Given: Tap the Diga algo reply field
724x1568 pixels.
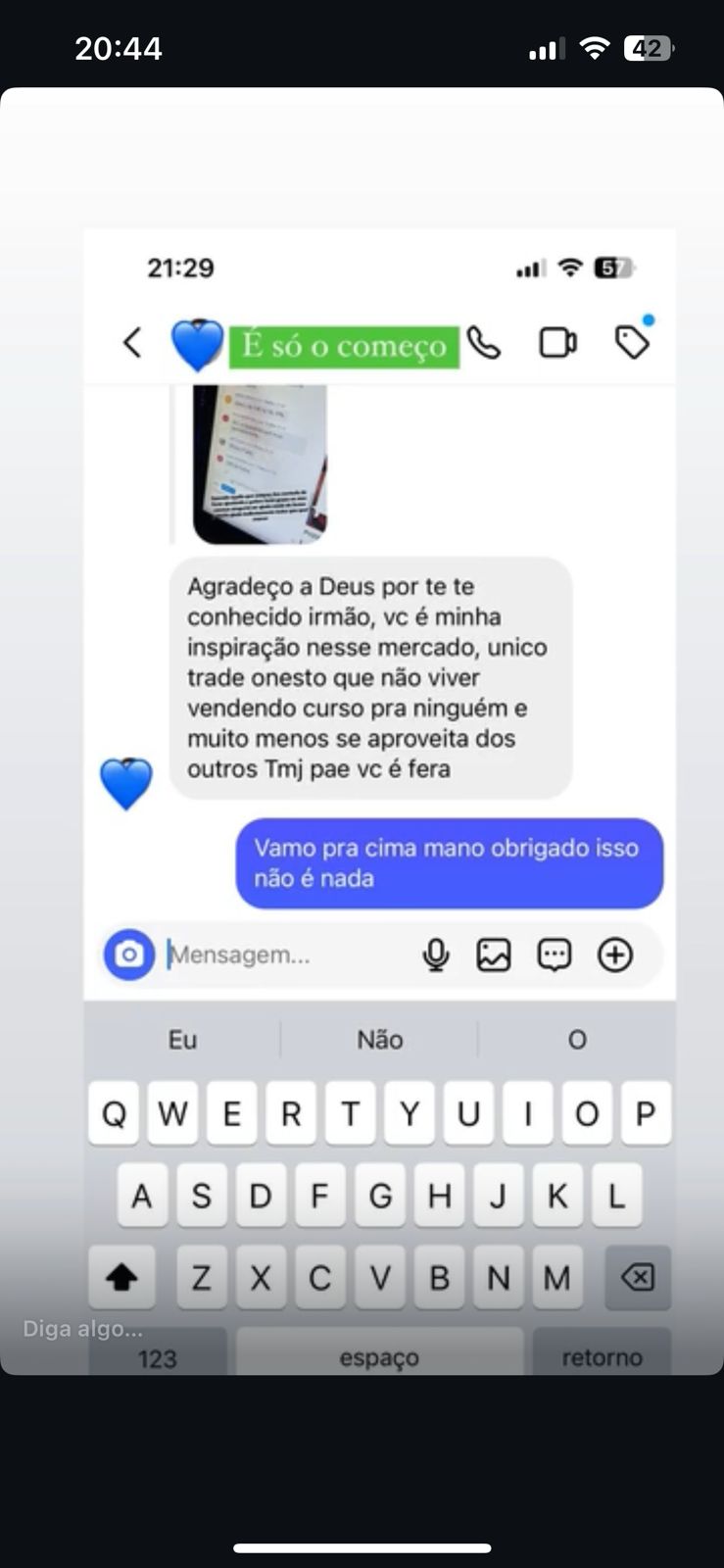Looking at the screenshot, I should coord(83,1329).
